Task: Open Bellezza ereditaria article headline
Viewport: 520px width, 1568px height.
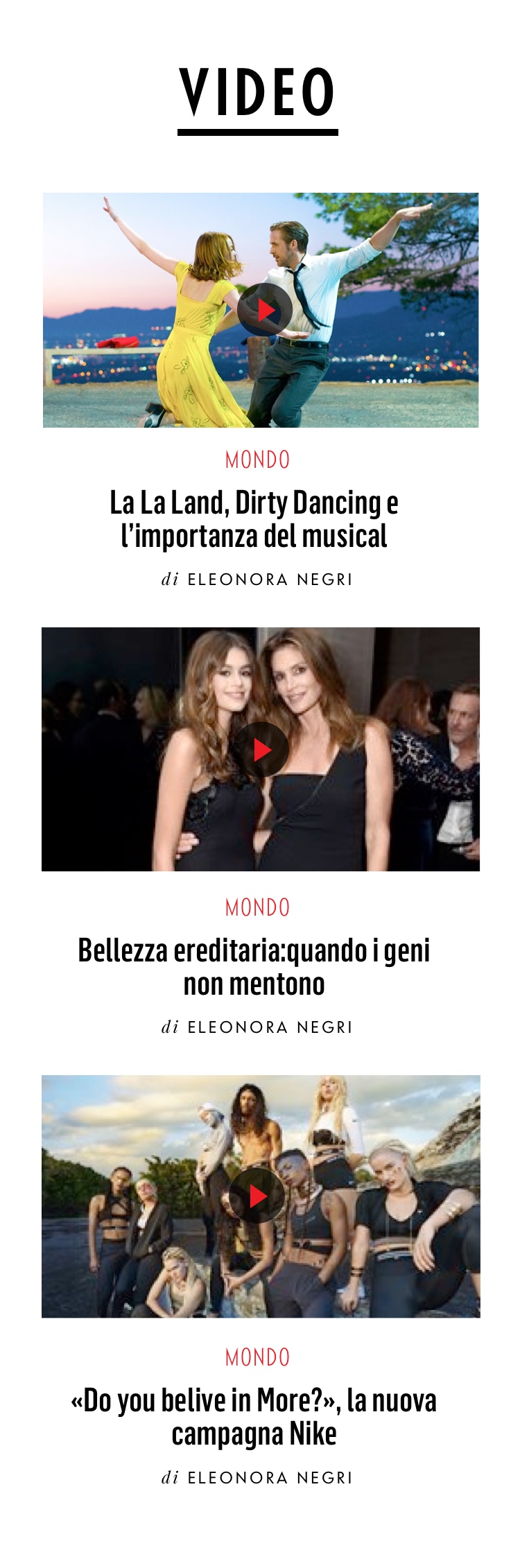Action: point(254,966)
